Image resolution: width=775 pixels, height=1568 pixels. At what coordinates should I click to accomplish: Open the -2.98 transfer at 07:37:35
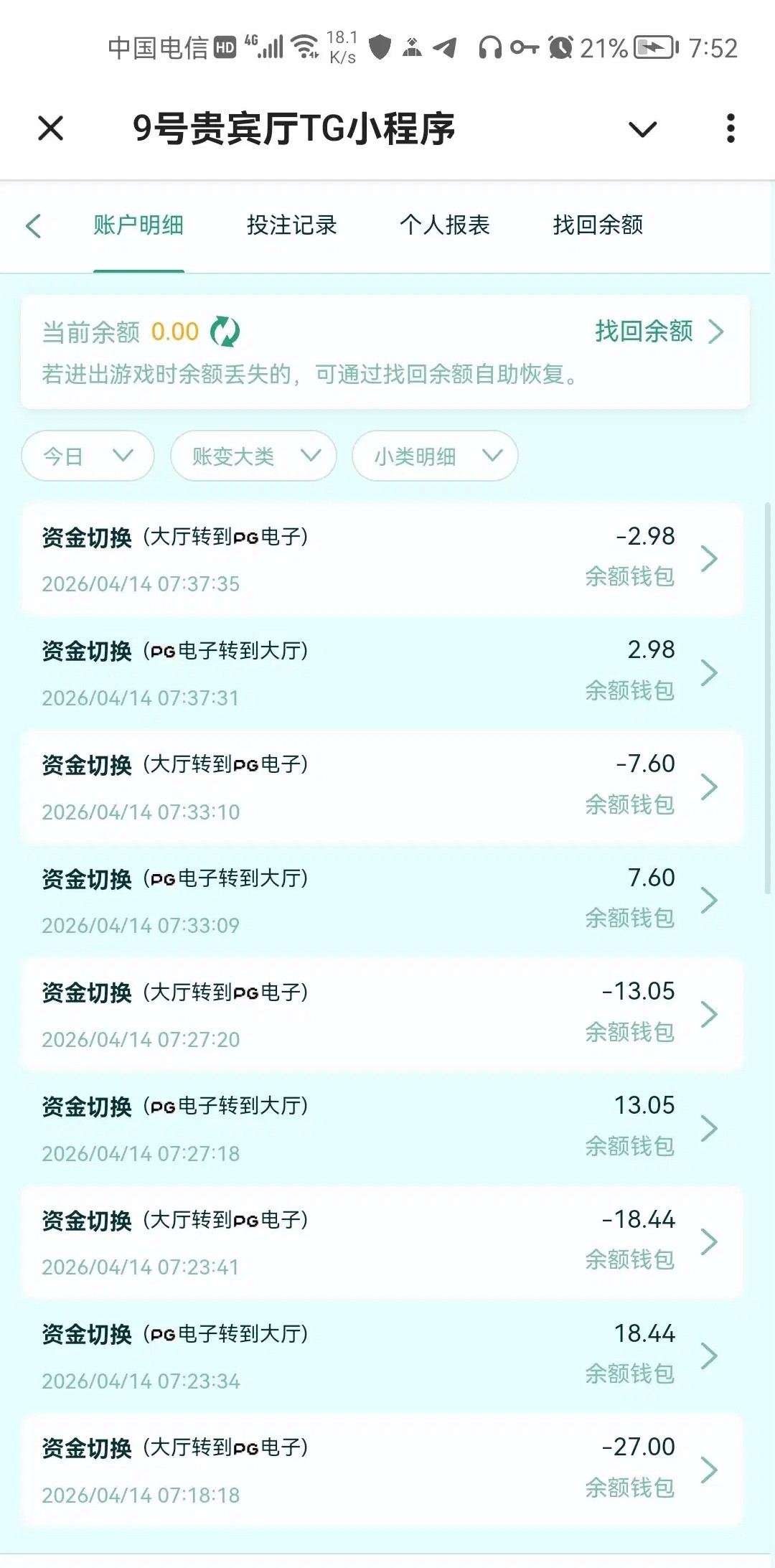pyautogui.click(x=382, y=559)
